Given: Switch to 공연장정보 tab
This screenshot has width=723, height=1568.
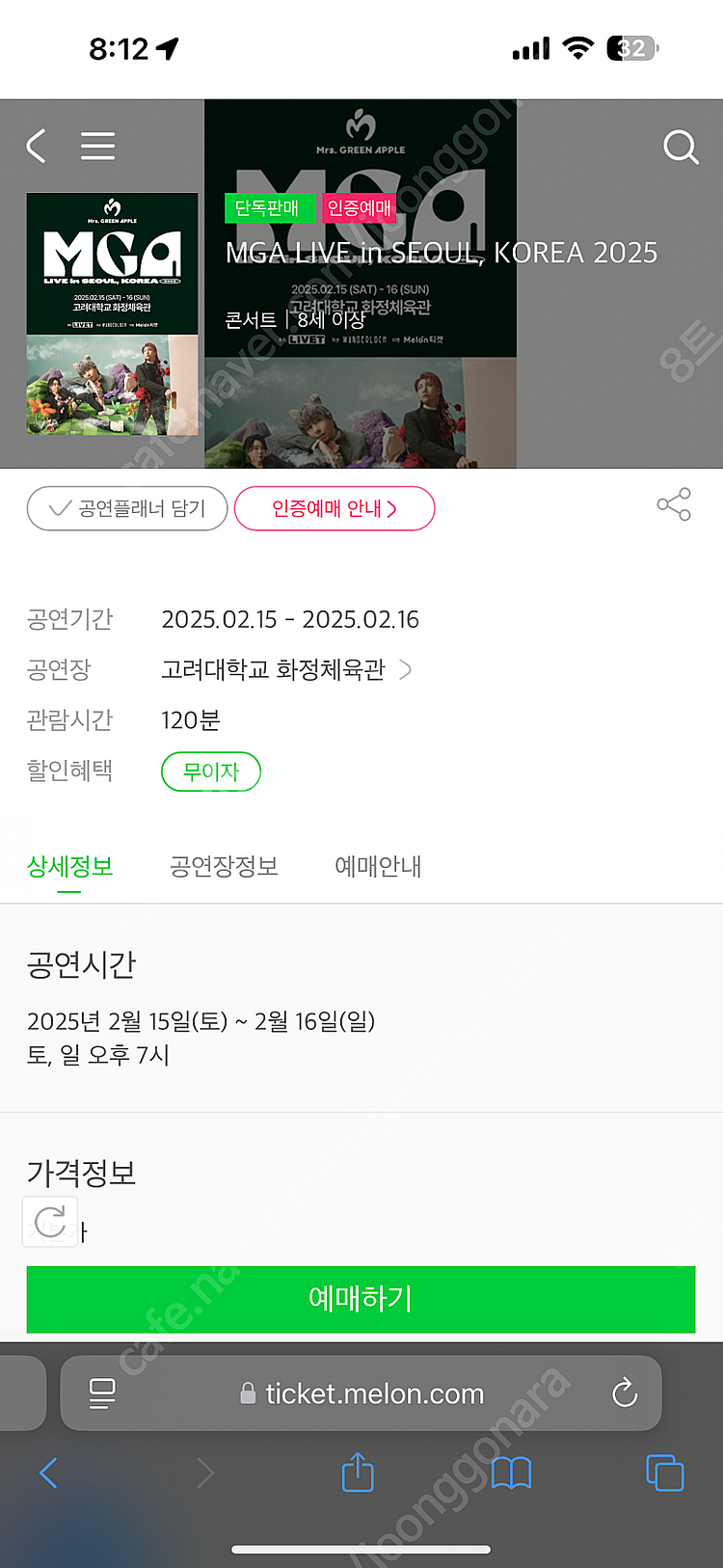Looking at the screenshot, I should point(224,866).
